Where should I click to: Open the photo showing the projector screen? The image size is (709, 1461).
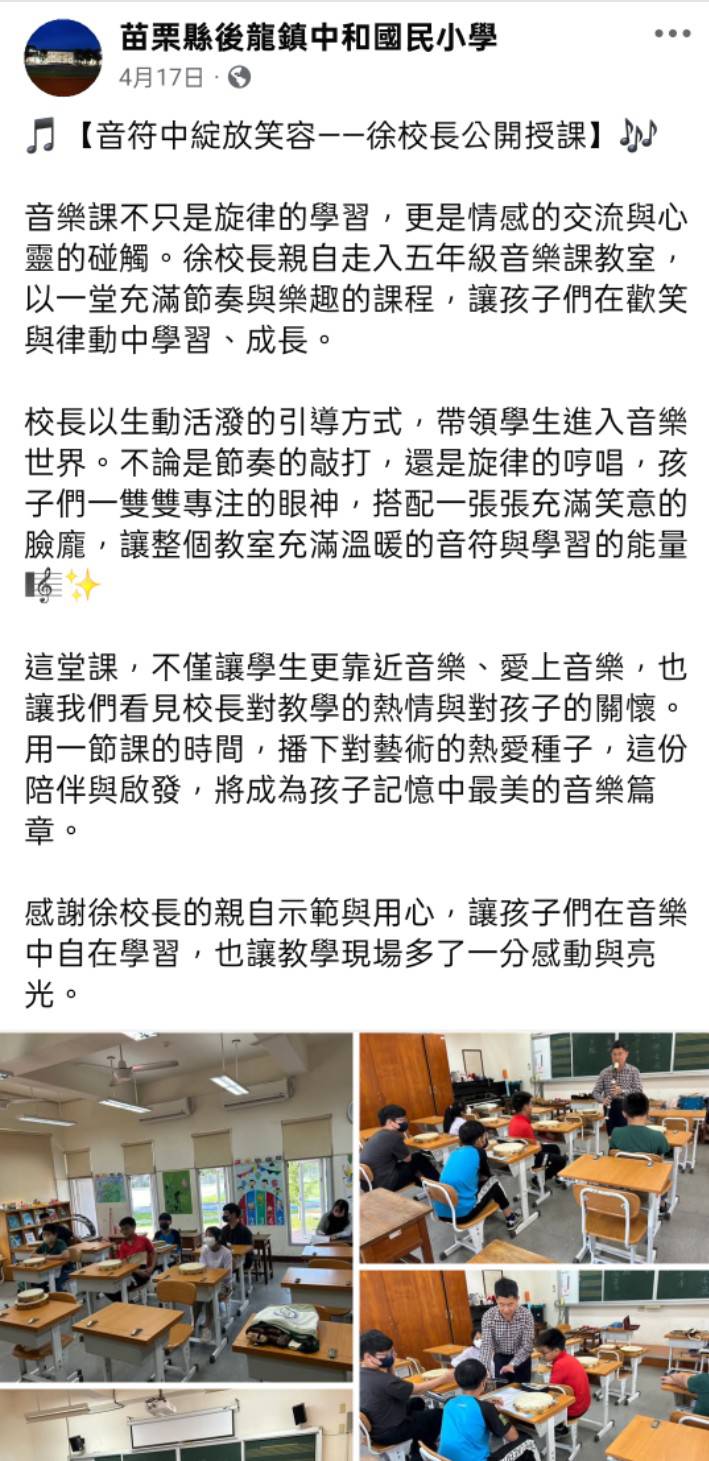176,1425
